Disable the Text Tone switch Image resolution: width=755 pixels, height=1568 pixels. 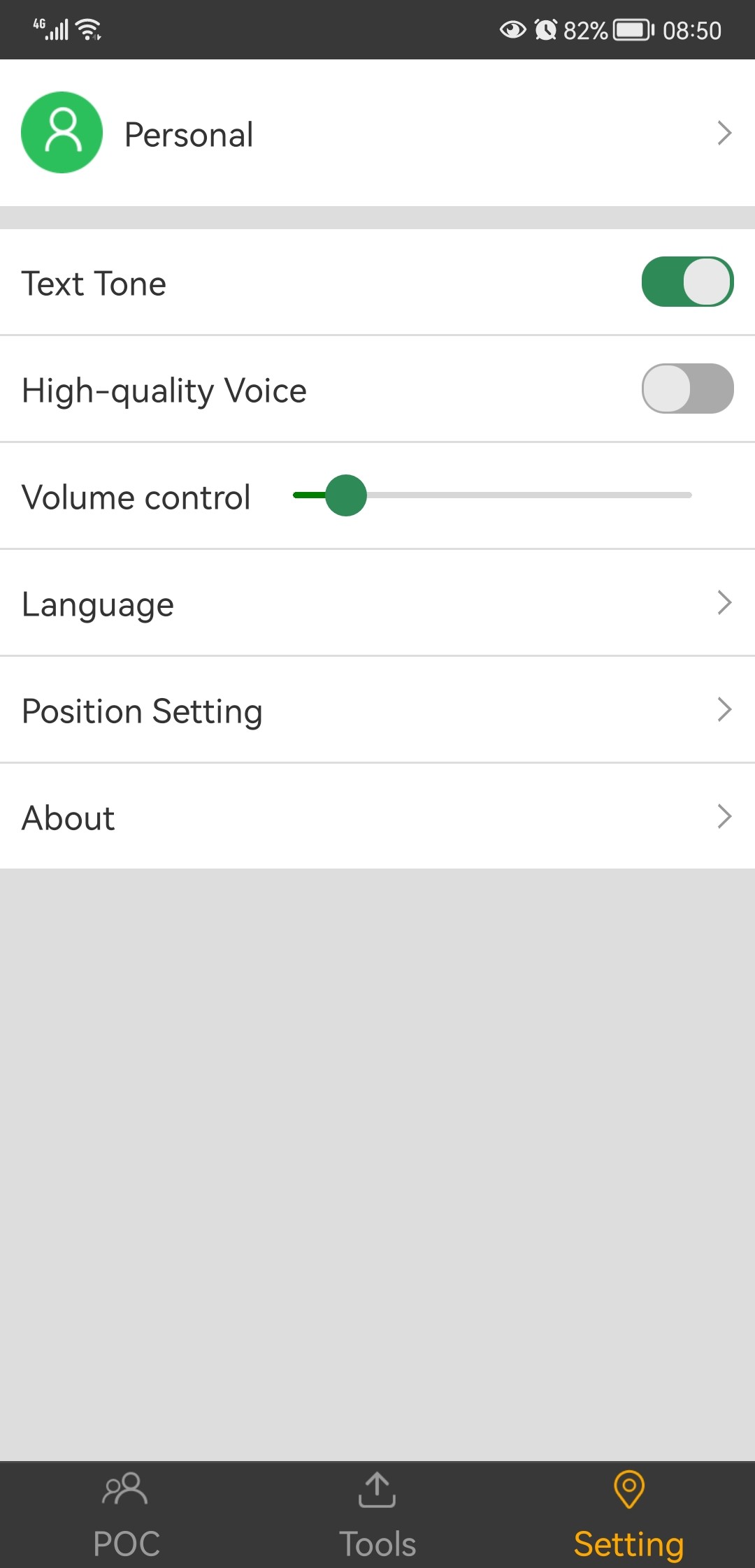[687, 282]
